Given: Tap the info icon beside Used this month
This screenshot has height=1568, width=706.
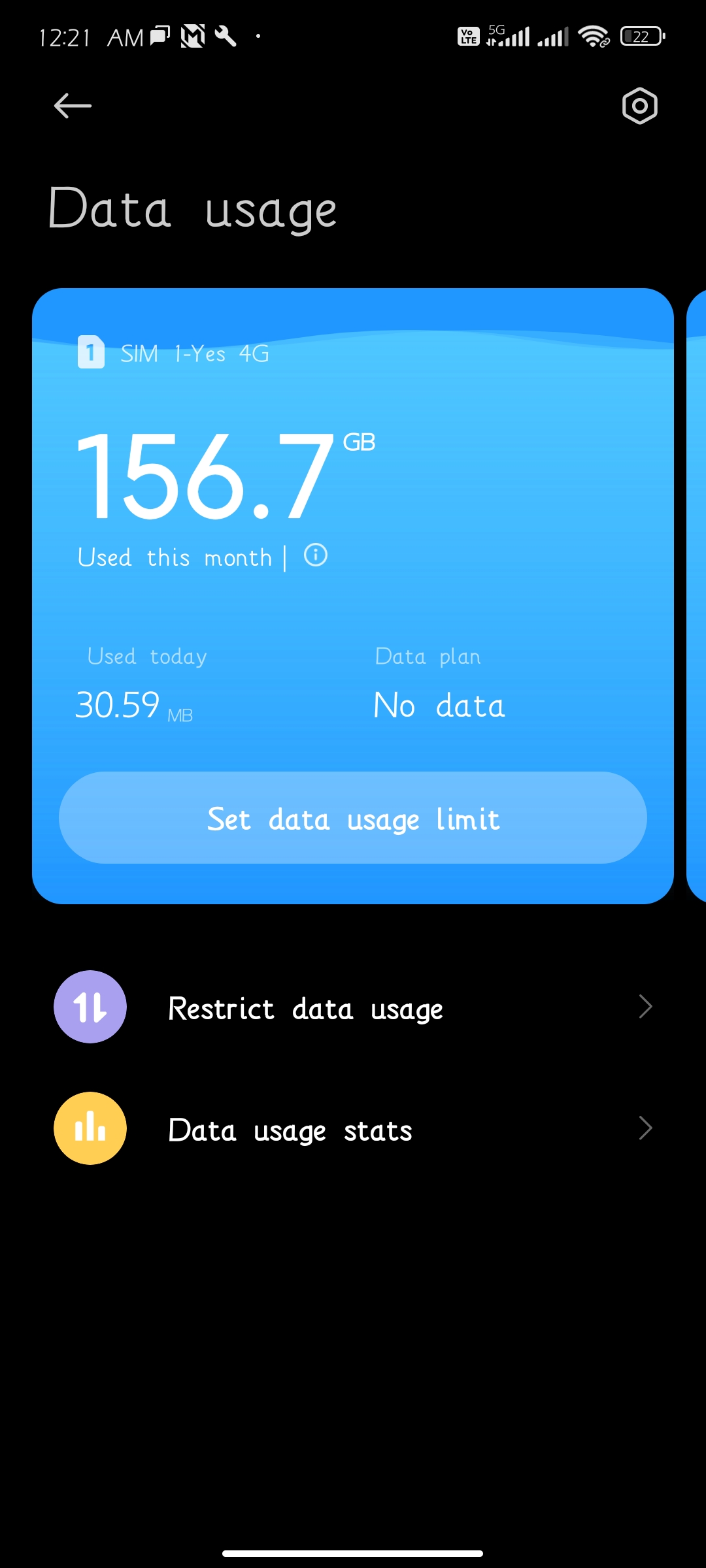Looking at the screenshot, I should tap(316, 555).
